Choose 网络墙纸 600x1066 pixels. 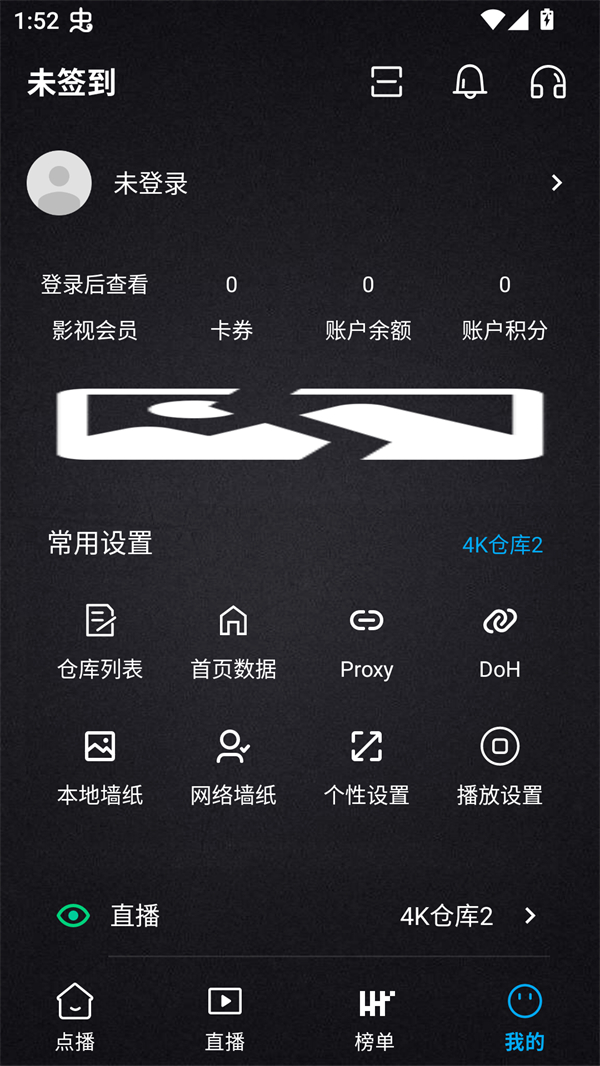point(233,768)
